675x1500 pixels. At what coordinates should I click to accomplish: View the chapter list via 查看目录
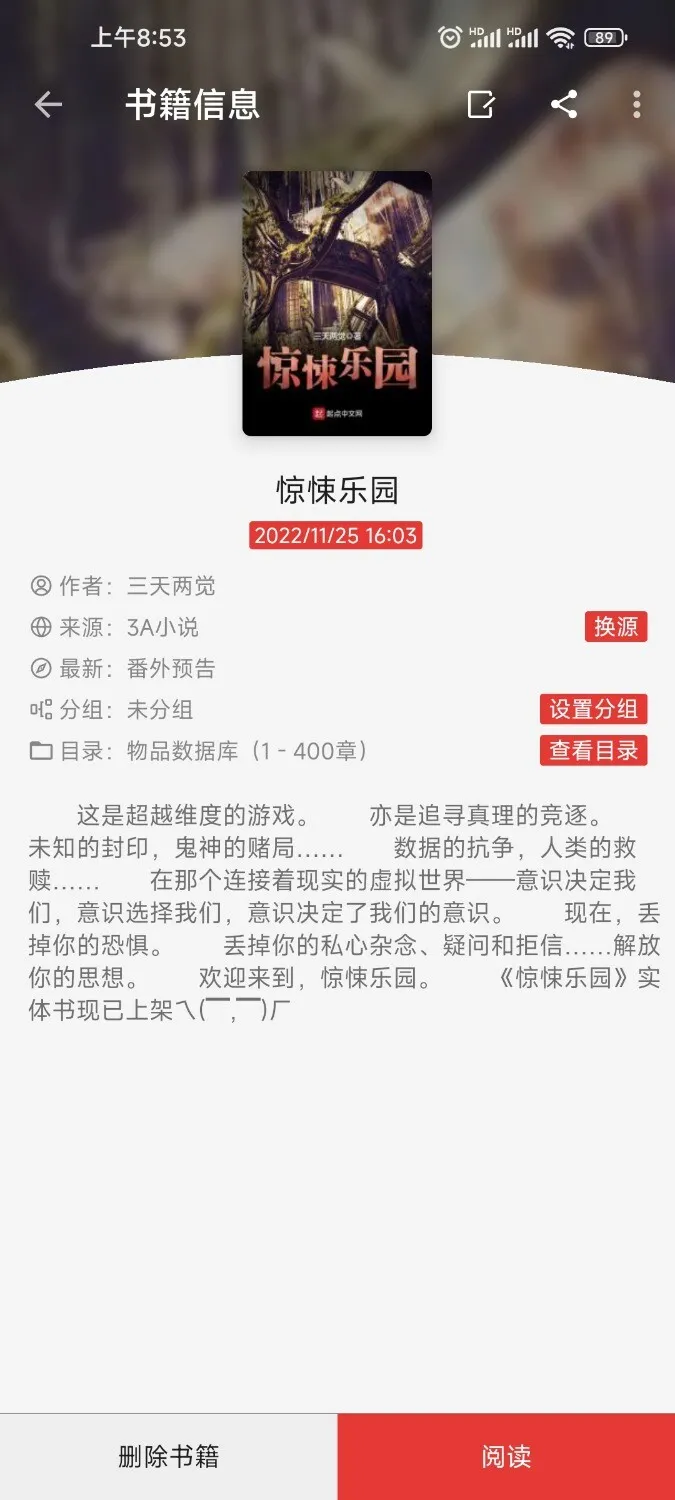[x=594, y=750]
